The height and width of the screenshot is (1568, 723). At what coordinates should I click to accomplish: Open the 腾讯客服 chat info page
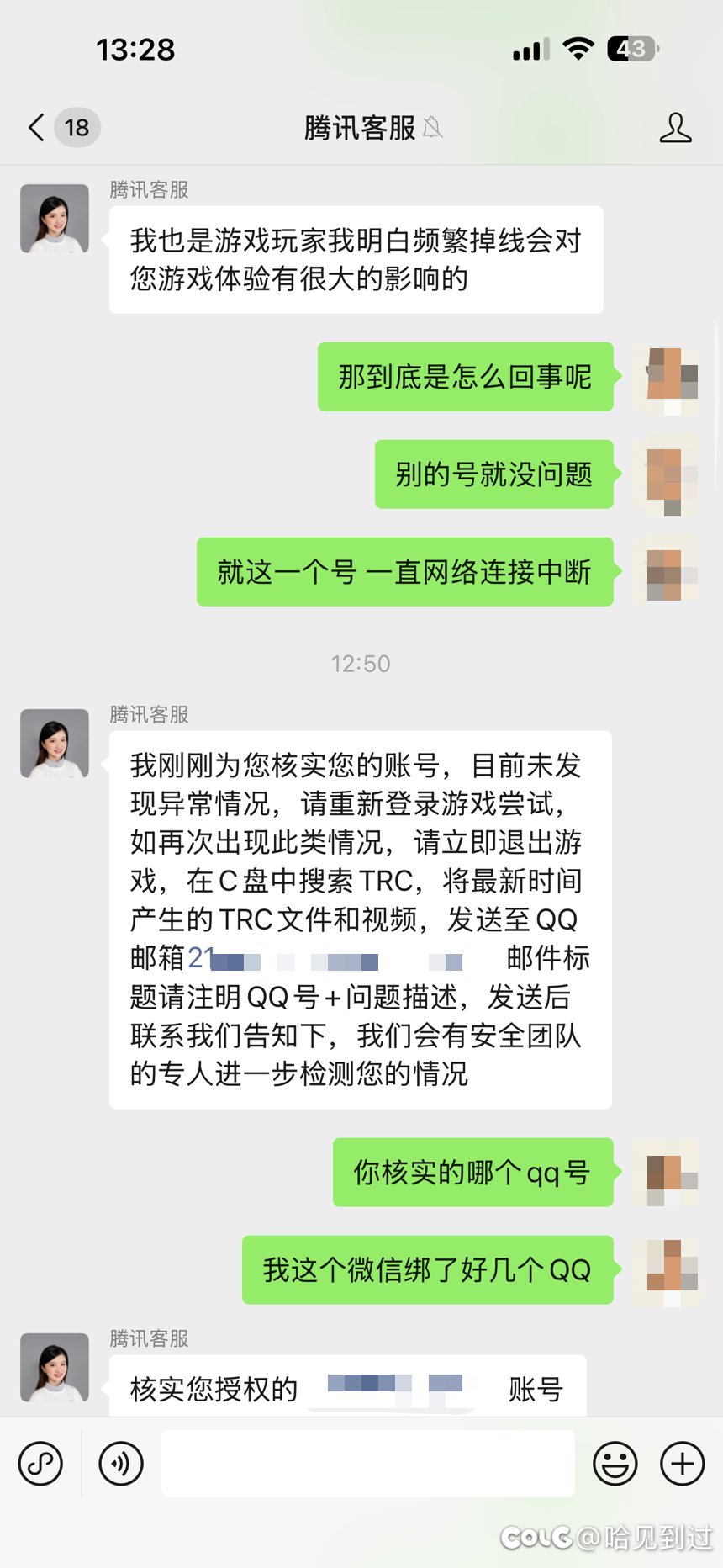click(x=675, y=128)
